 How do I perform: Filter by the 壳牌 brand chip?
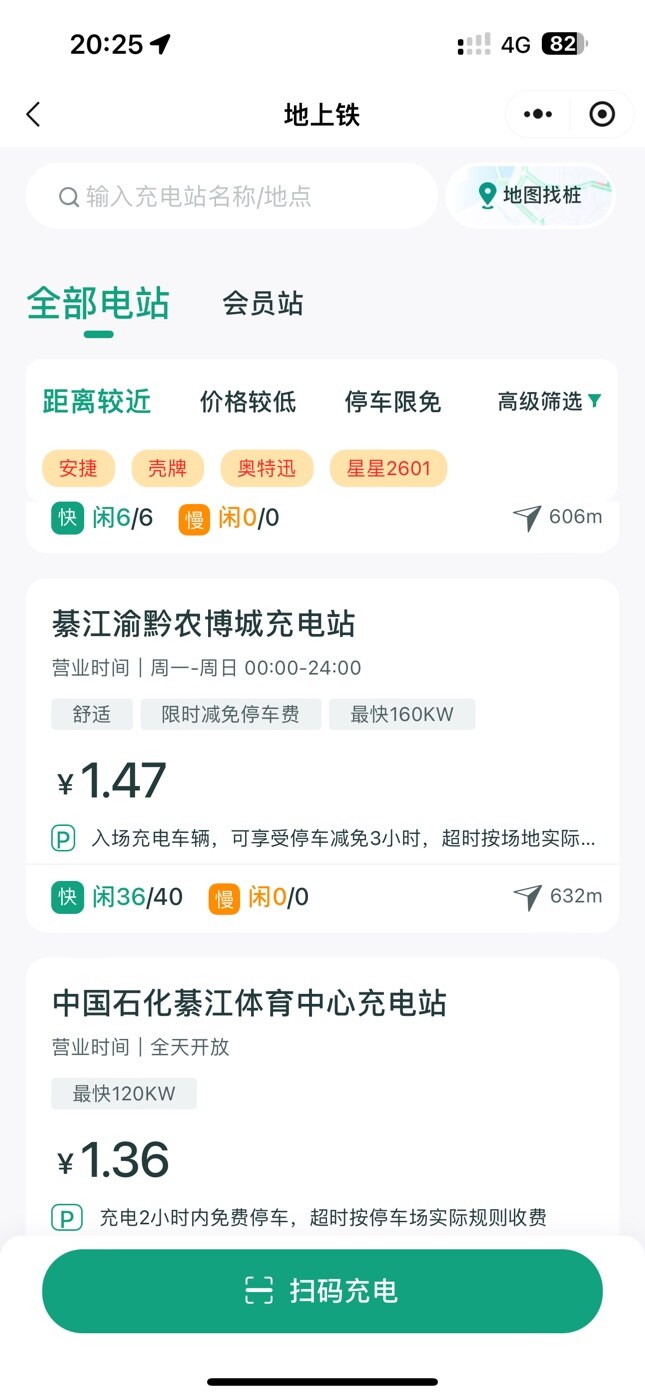(x=168, y=468)
